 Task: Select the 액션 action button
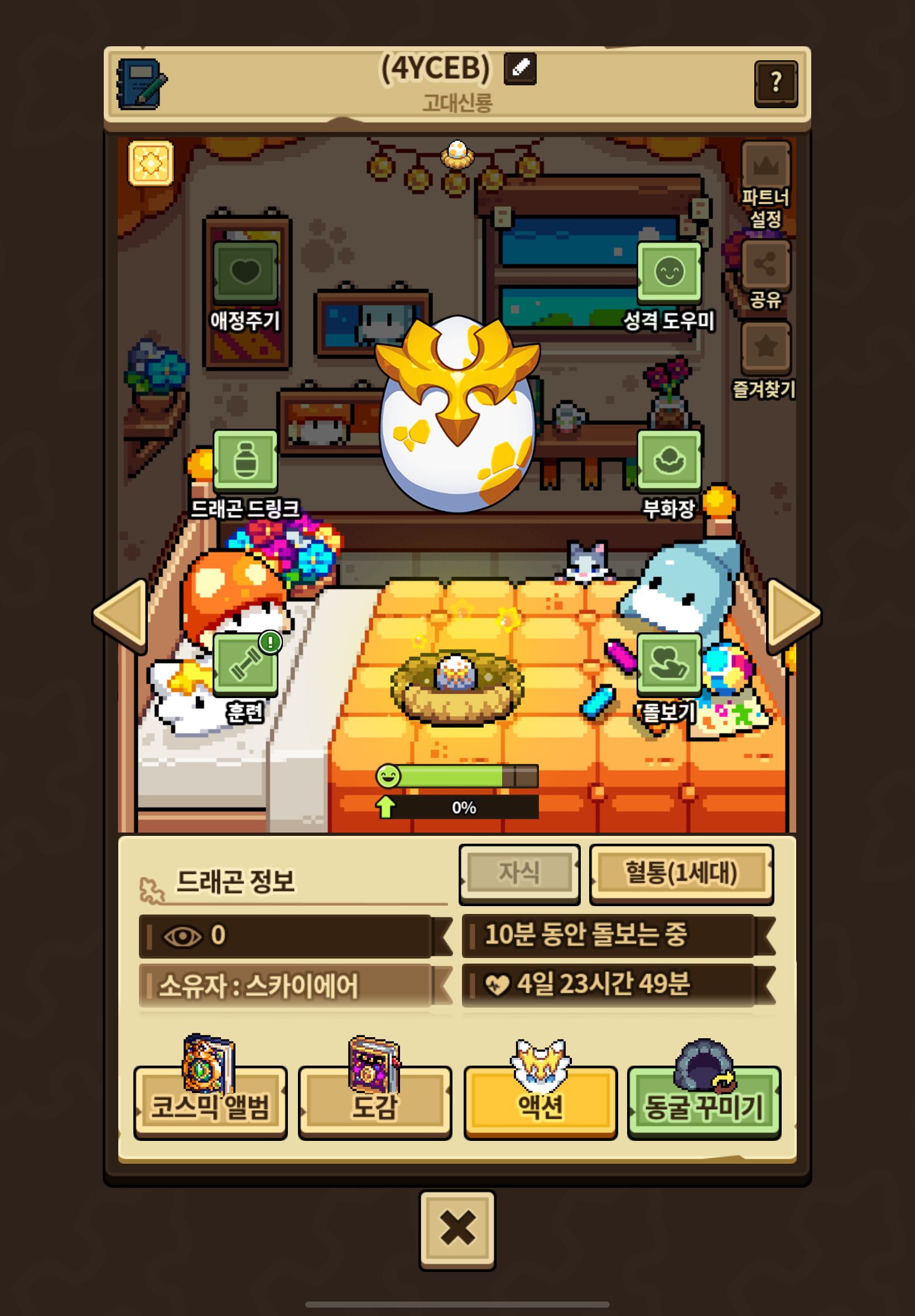[541, 1102]
